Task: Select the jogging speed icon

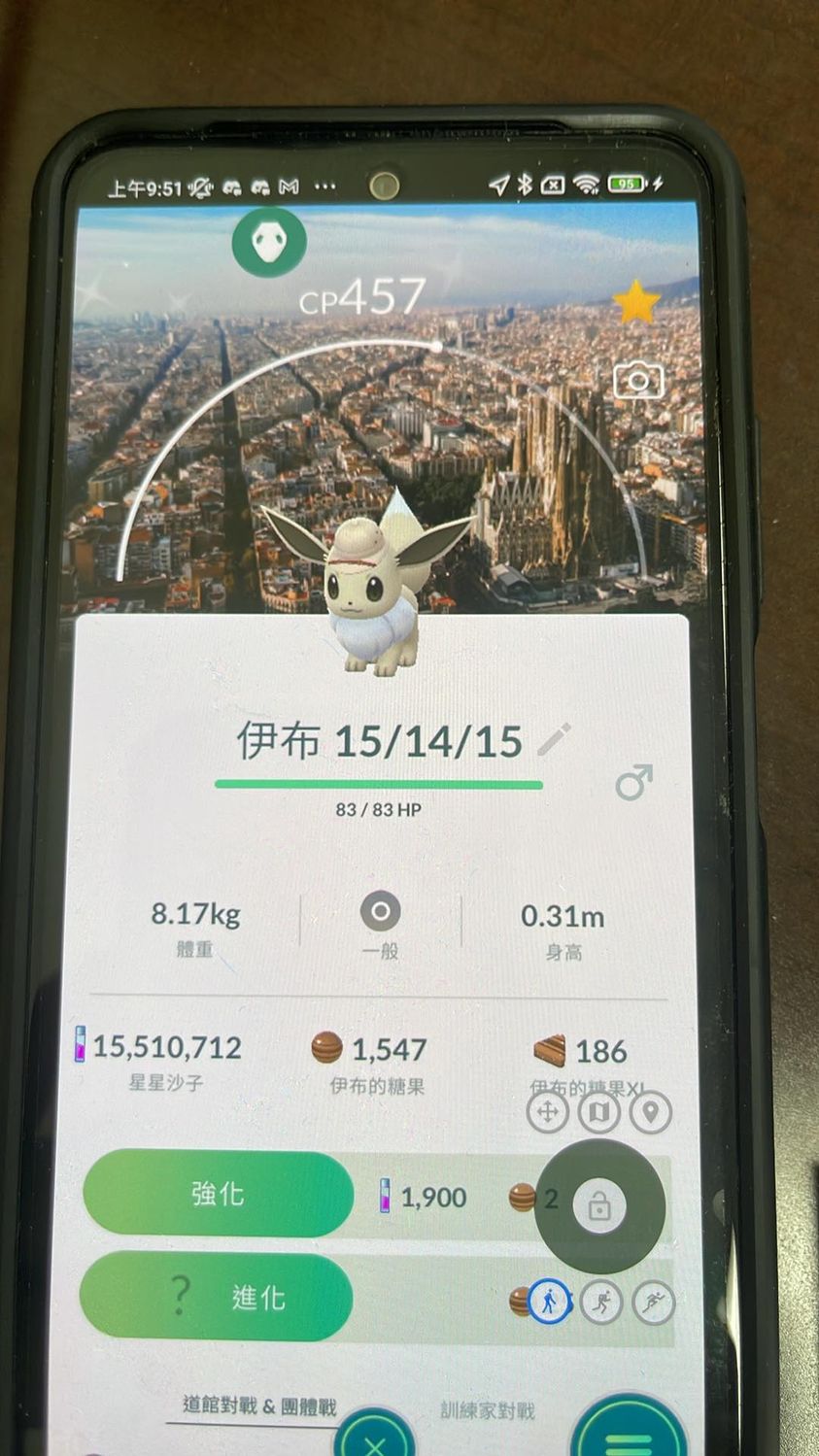Action: [x=601, y=1302]
